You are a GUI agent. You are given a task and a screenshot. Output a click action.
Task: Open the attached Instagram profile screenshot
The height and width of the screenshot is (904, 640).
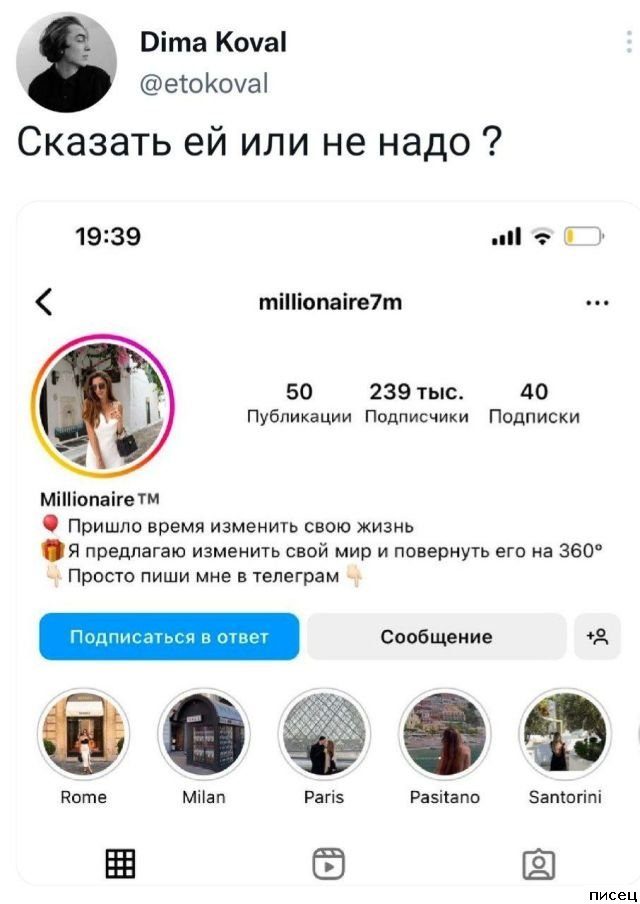point(326,540)
